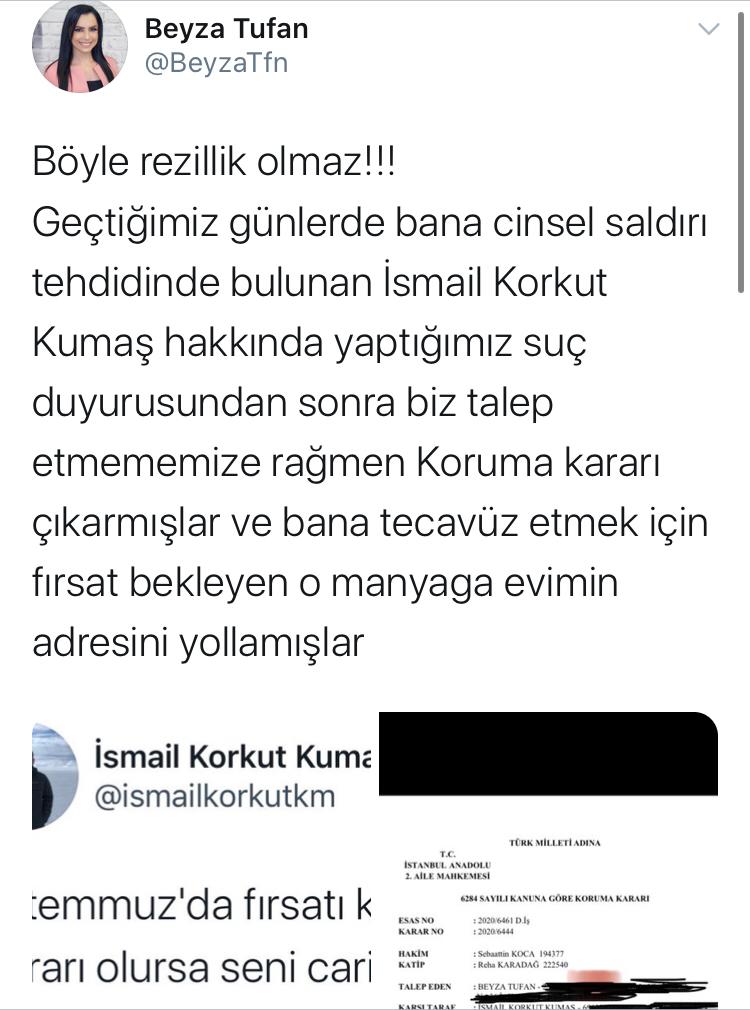Viewport: 750px width, 1010px height.
Task: Open the İsmail Korkut tweet screenshot image
Action: (x=201, y=860)
